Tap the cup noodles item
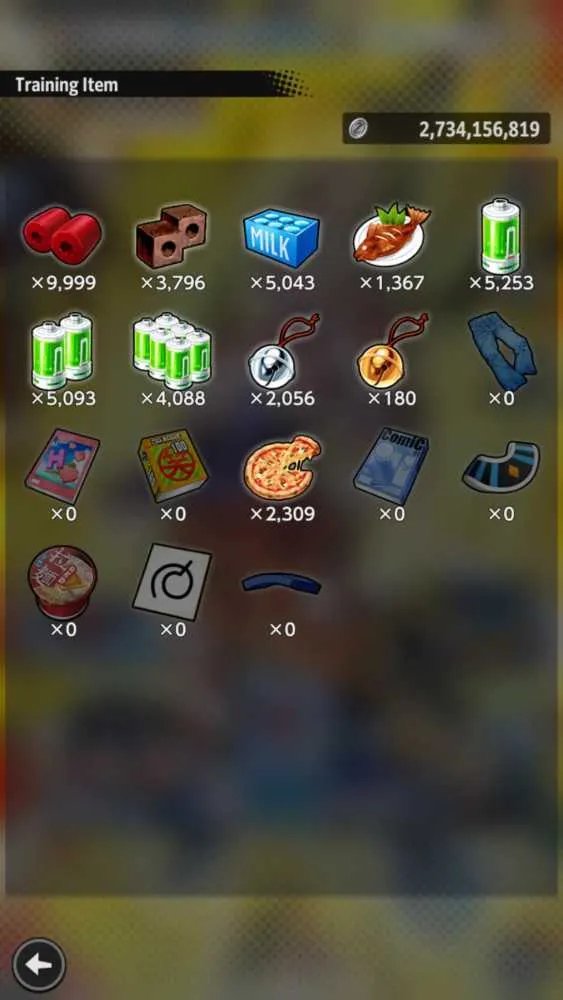The width and height of the screenshot is (563, 1000). [62, 582]
